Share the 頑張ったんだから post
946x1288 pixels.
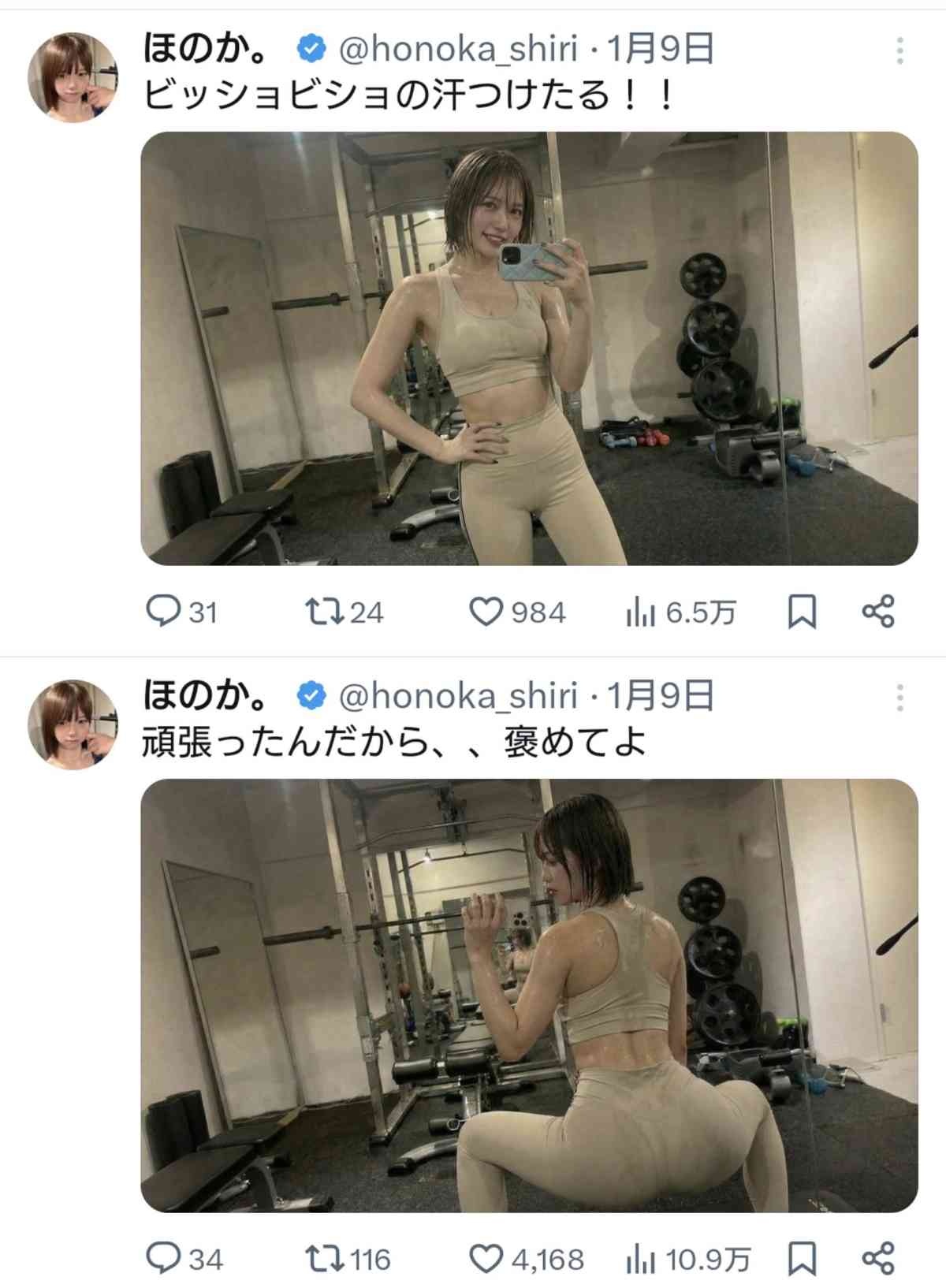[x=877, y=1259]
